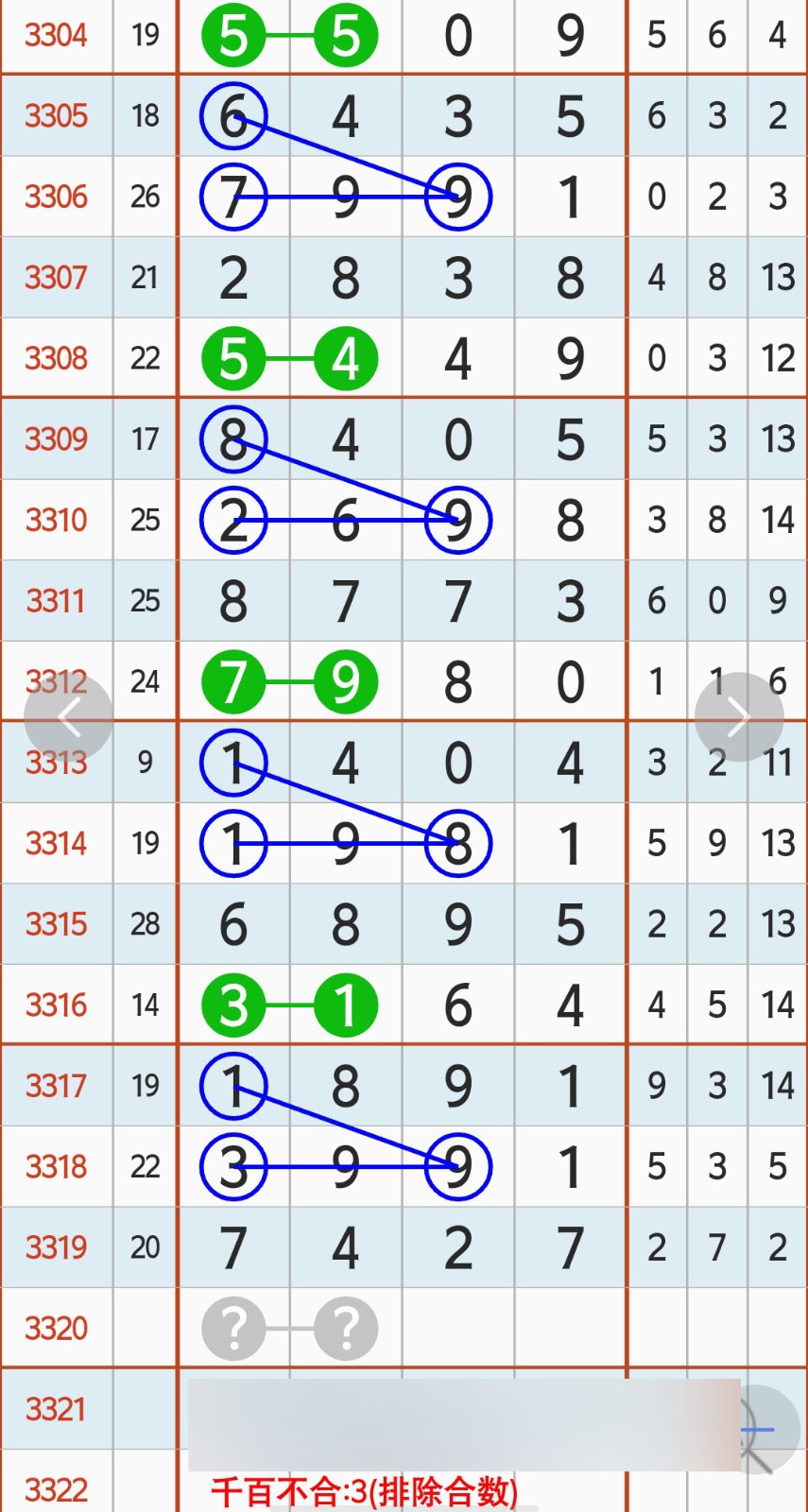Click the green circled 5 on row 3304
The width and height of the screenshot is (808, 1512).
[232, 36]
